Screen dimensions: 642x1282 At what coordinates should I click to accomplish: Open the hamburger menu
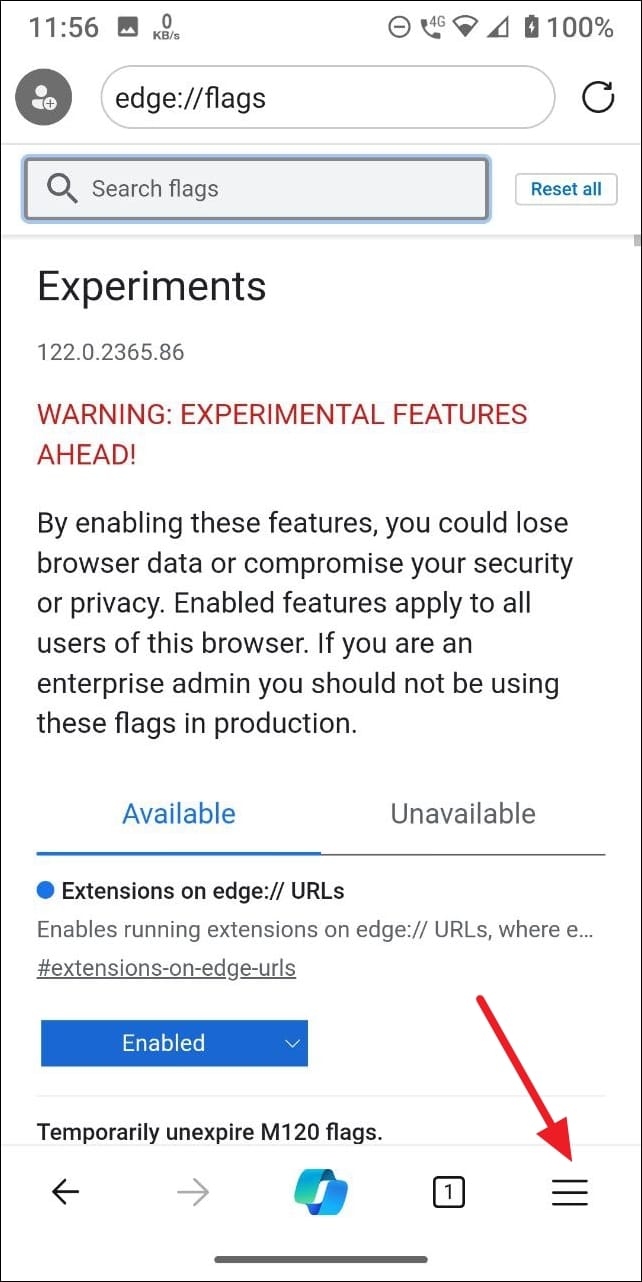570,1191
